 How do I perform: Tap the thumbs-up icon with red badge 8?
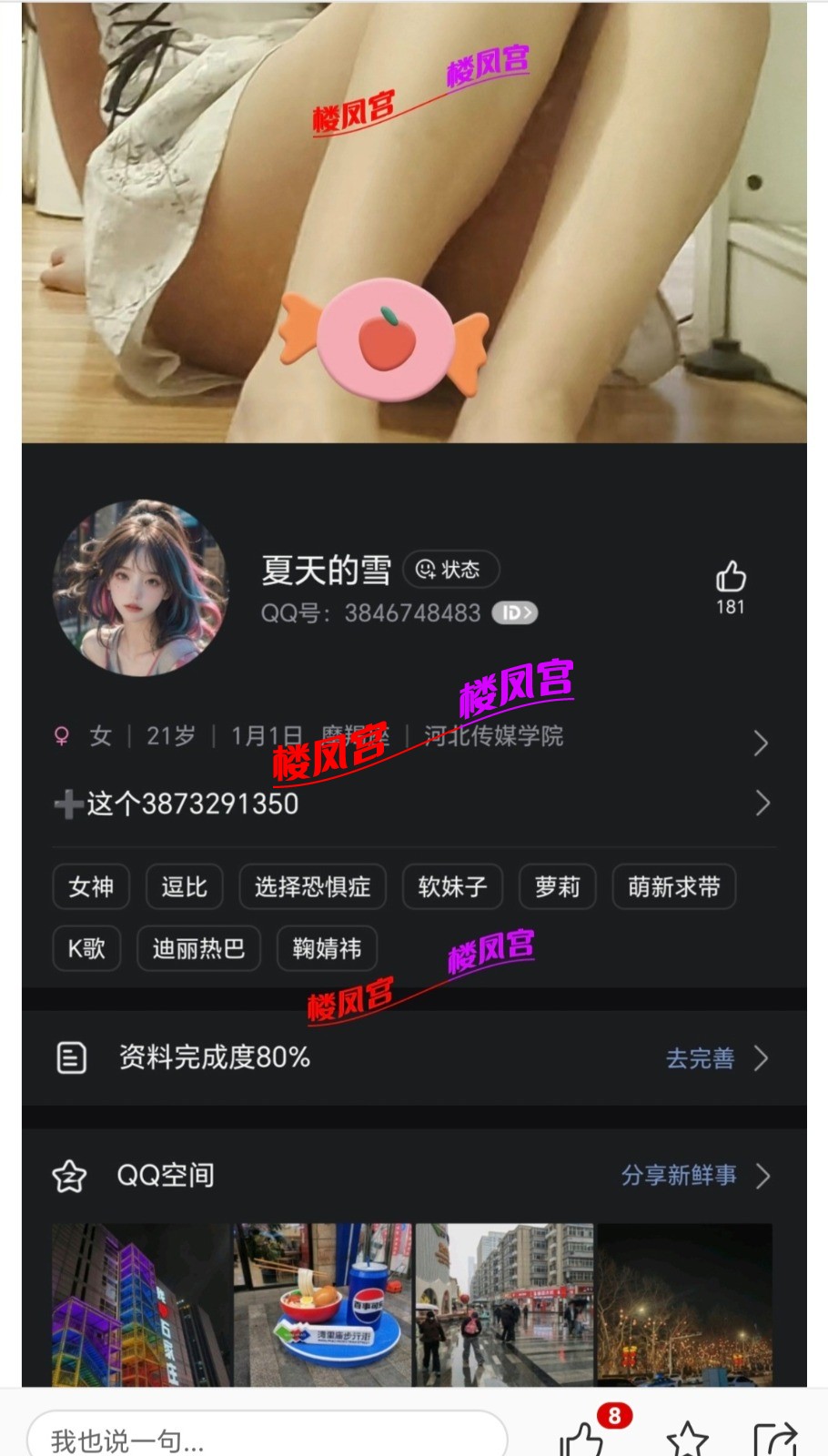click(x=583, y=1439)
